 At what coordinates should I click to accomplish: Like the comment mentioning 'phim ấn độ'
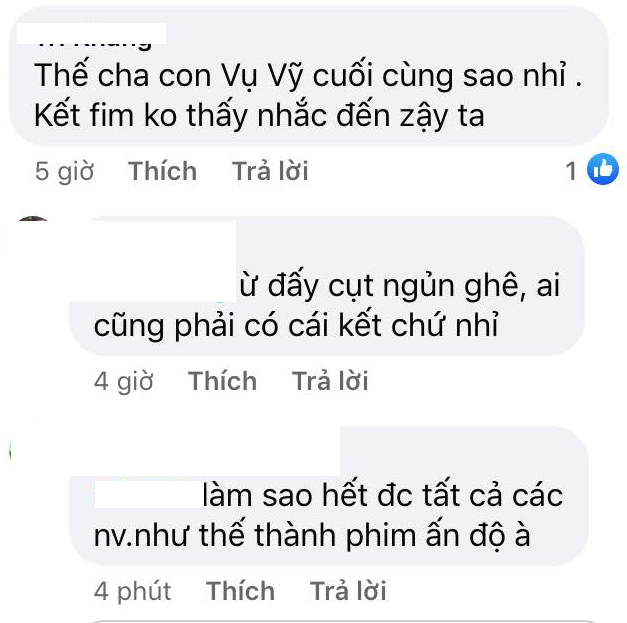[240, 591]
